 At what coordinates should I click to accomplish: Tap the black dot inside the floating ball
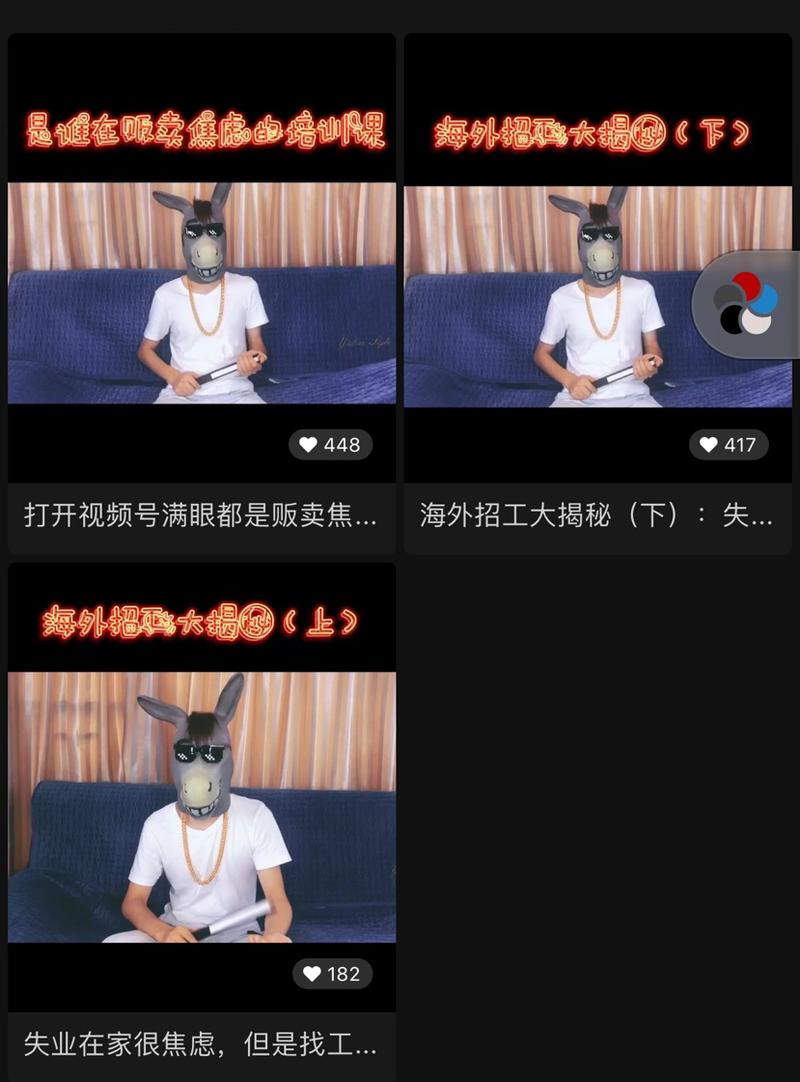click(731, 319)
